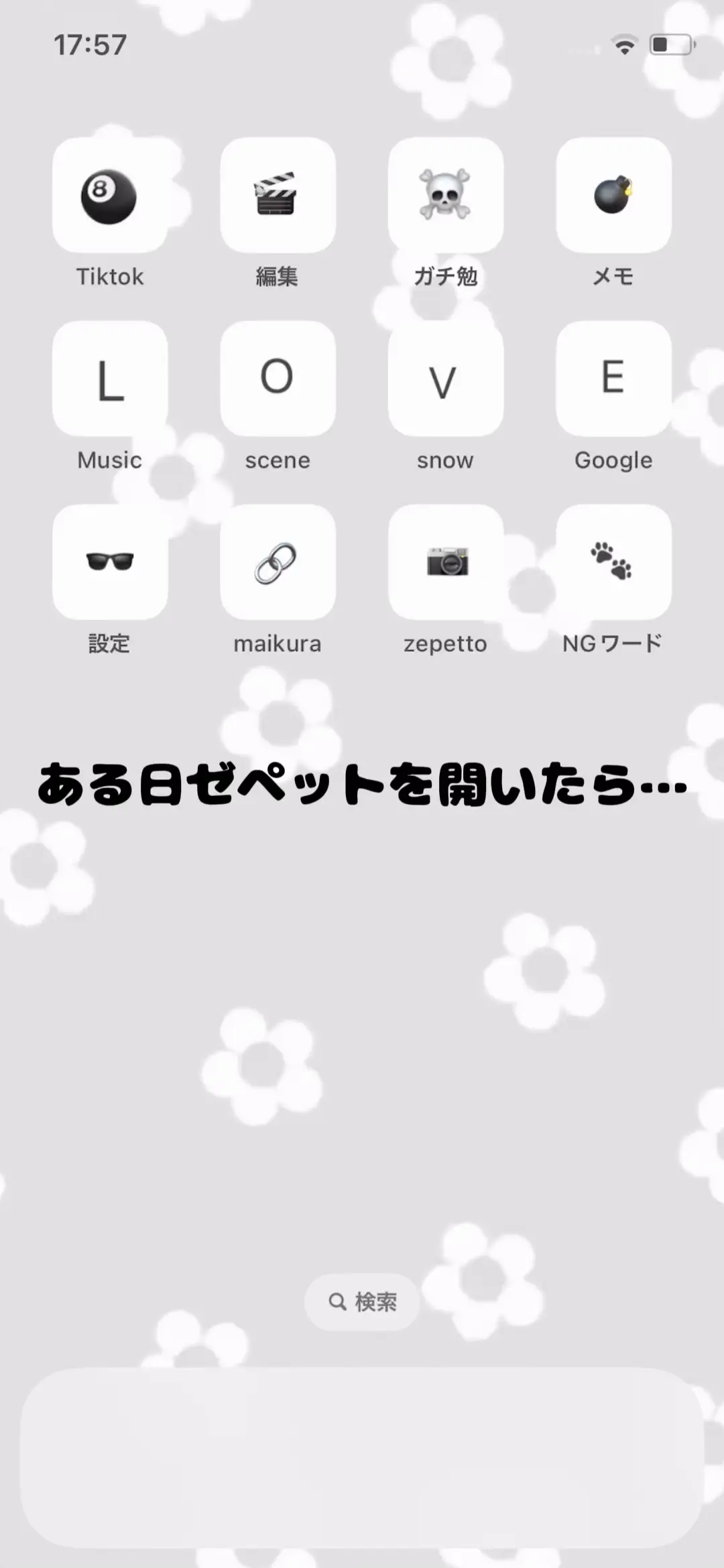Launch the maikura app
Viewport: 724px width, 1568px height.
[x=278, y=563]
